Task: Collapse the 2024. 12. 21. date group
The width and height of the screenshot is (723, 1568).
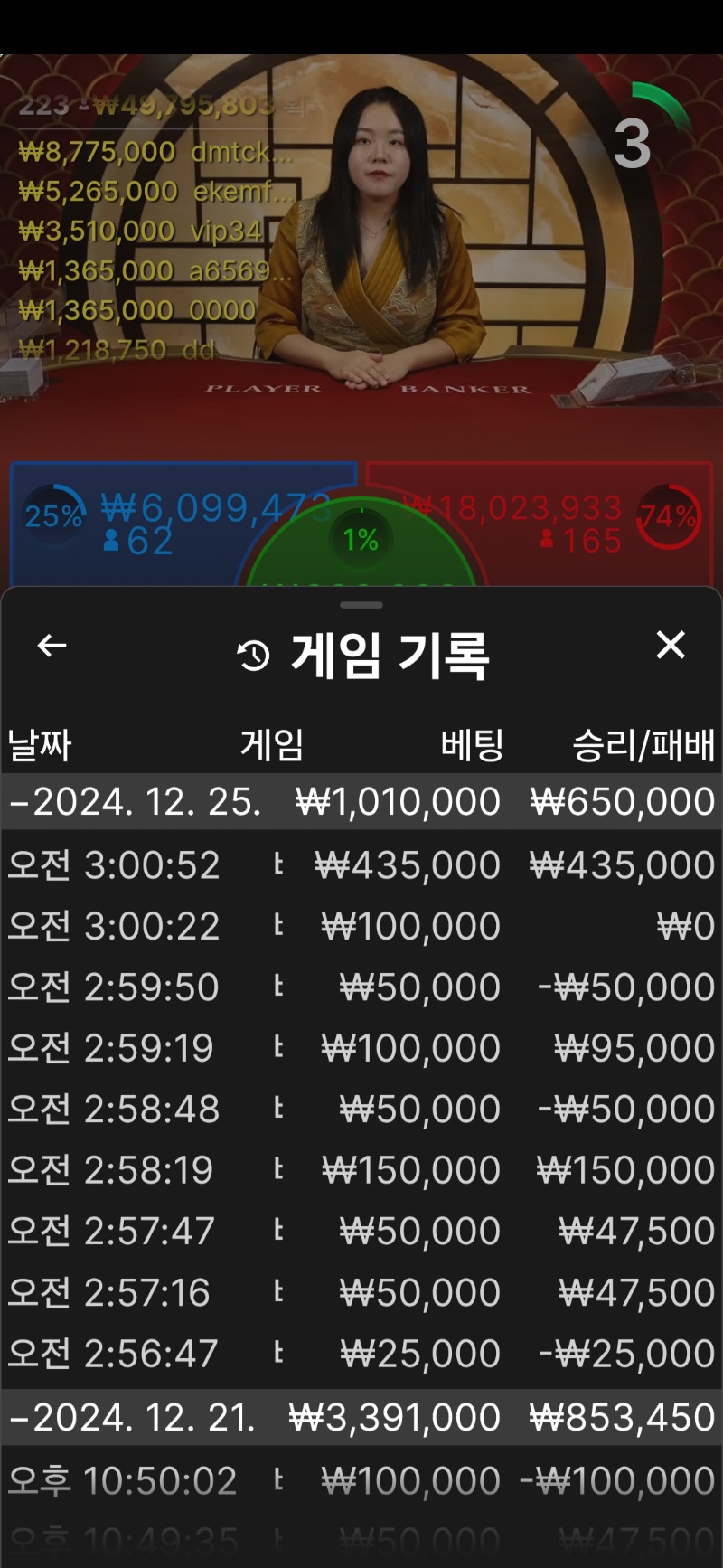Action: coord(361,1417)
